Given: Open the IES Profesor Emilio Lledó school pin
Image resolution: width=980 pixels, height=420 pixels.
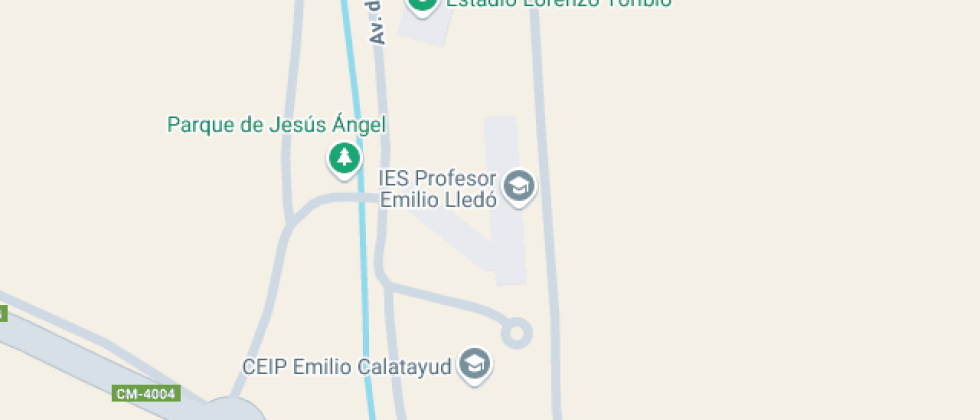Looking at the screenshot, I should (518, 186).
